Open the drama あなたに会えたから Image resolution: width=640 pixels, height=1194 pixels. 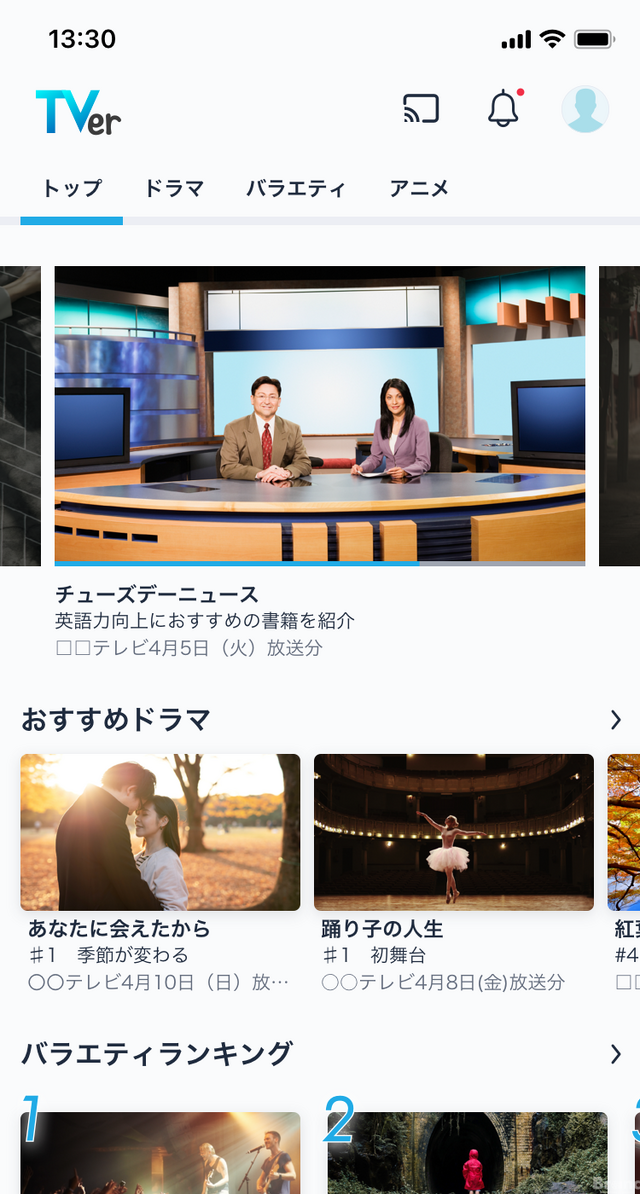[160, 832]
